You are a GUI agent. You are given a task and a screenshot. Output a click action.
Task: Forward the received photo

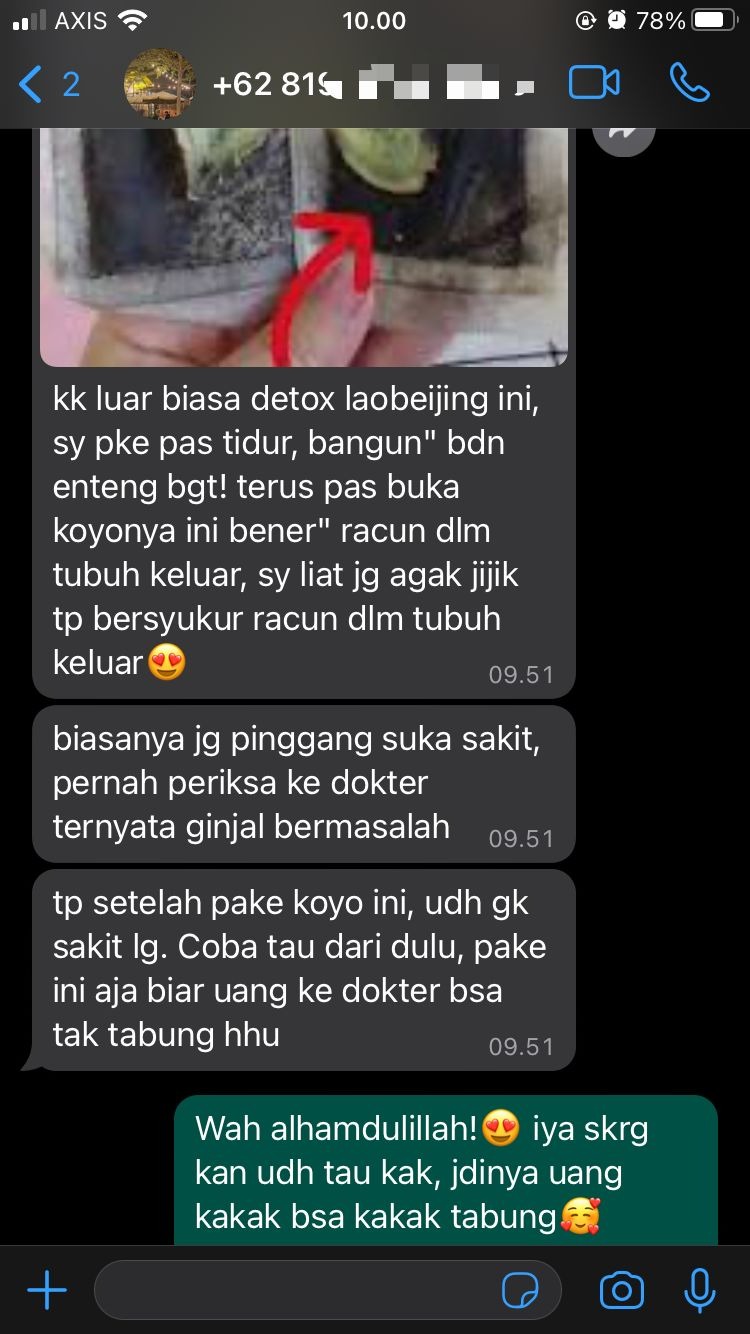pyautogui.click(x=623, y=134)
